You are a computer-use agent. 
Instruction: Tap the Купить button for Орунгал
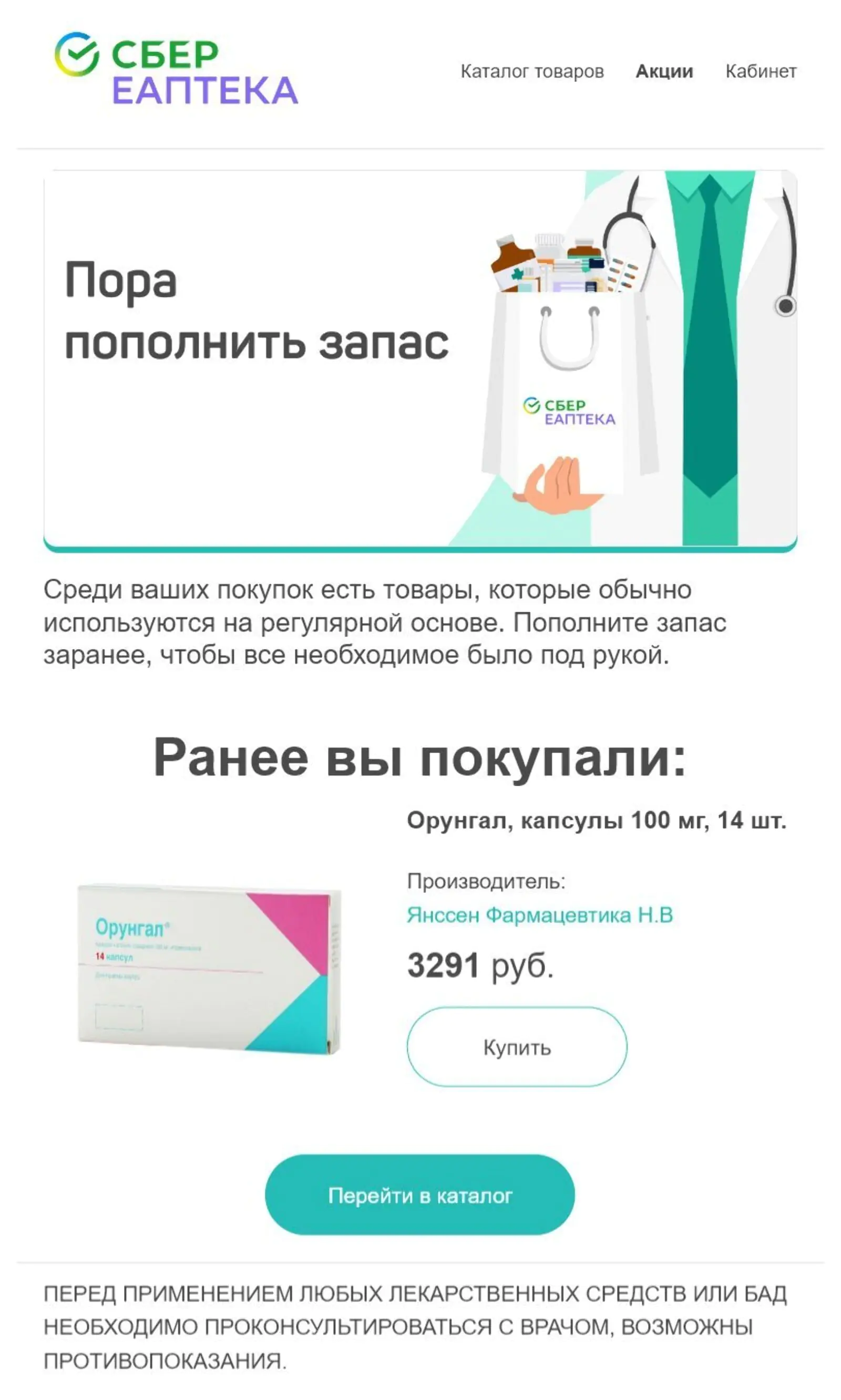click(x=516, y=1047)
